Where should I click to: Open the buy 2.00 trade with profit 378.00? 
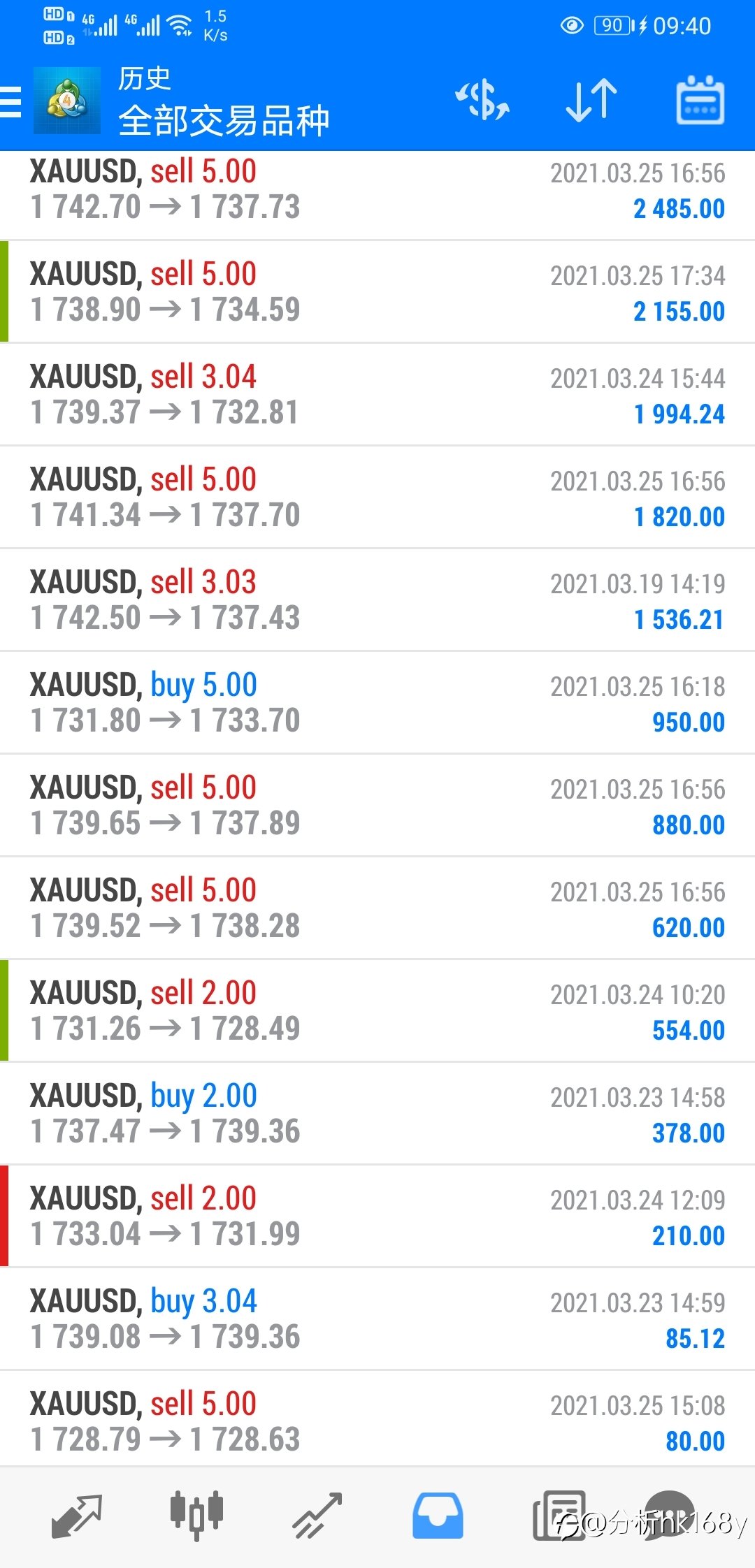377,1114
